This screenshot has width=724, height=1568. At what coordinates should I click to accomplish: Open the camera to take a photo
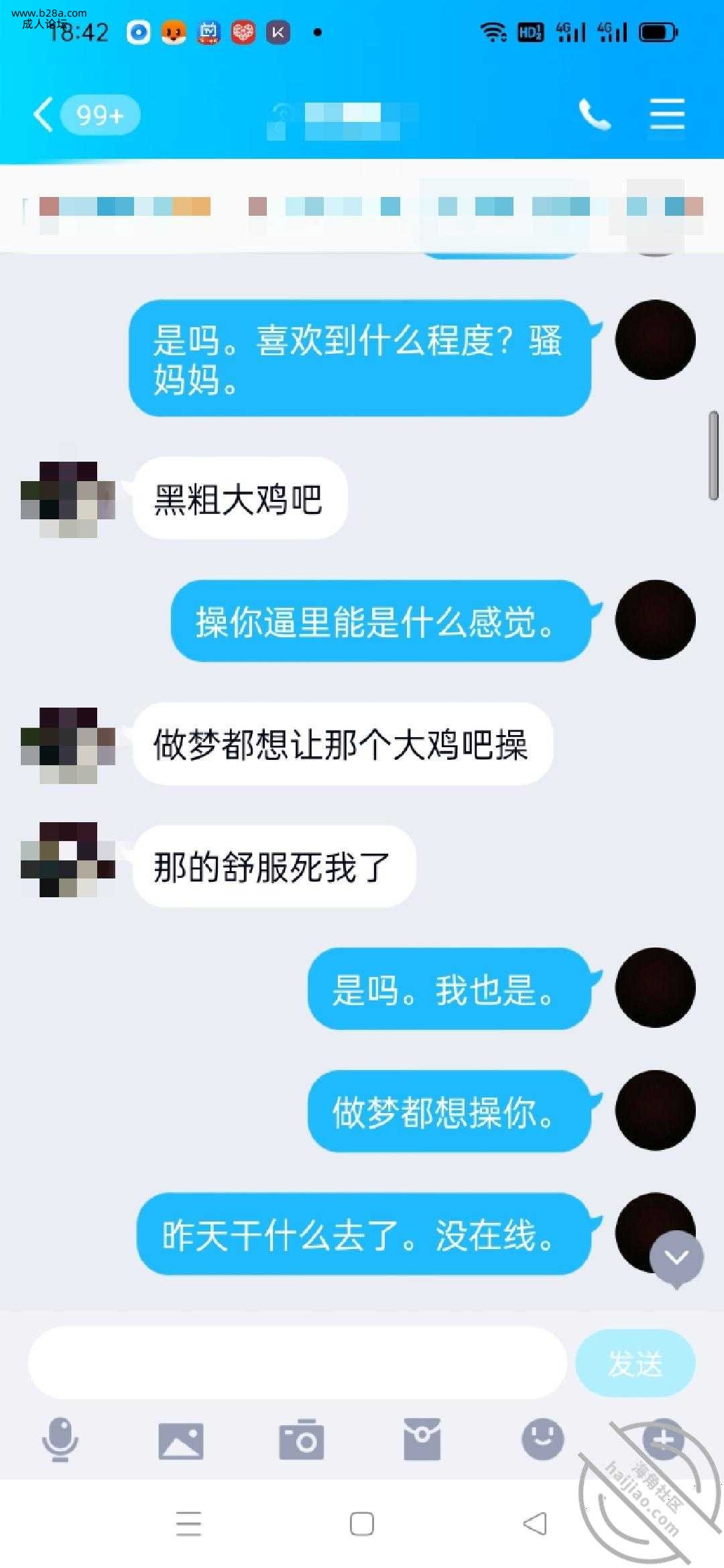point(302,1440)
